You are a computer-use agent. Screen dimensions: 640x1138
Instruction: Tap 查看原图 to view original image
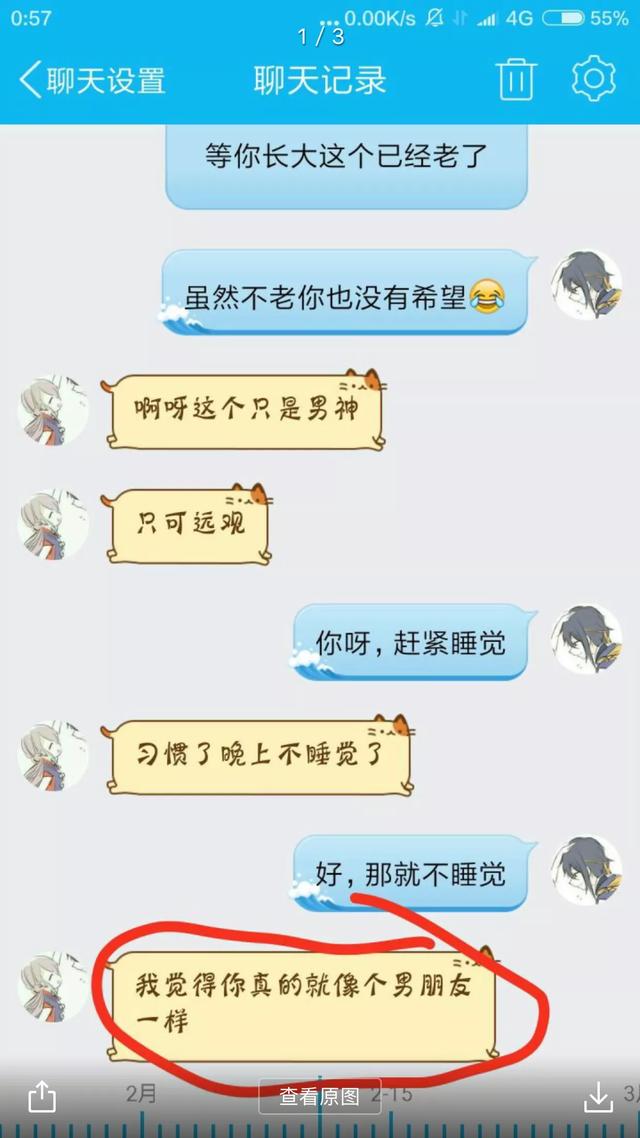click(319, 1097)
